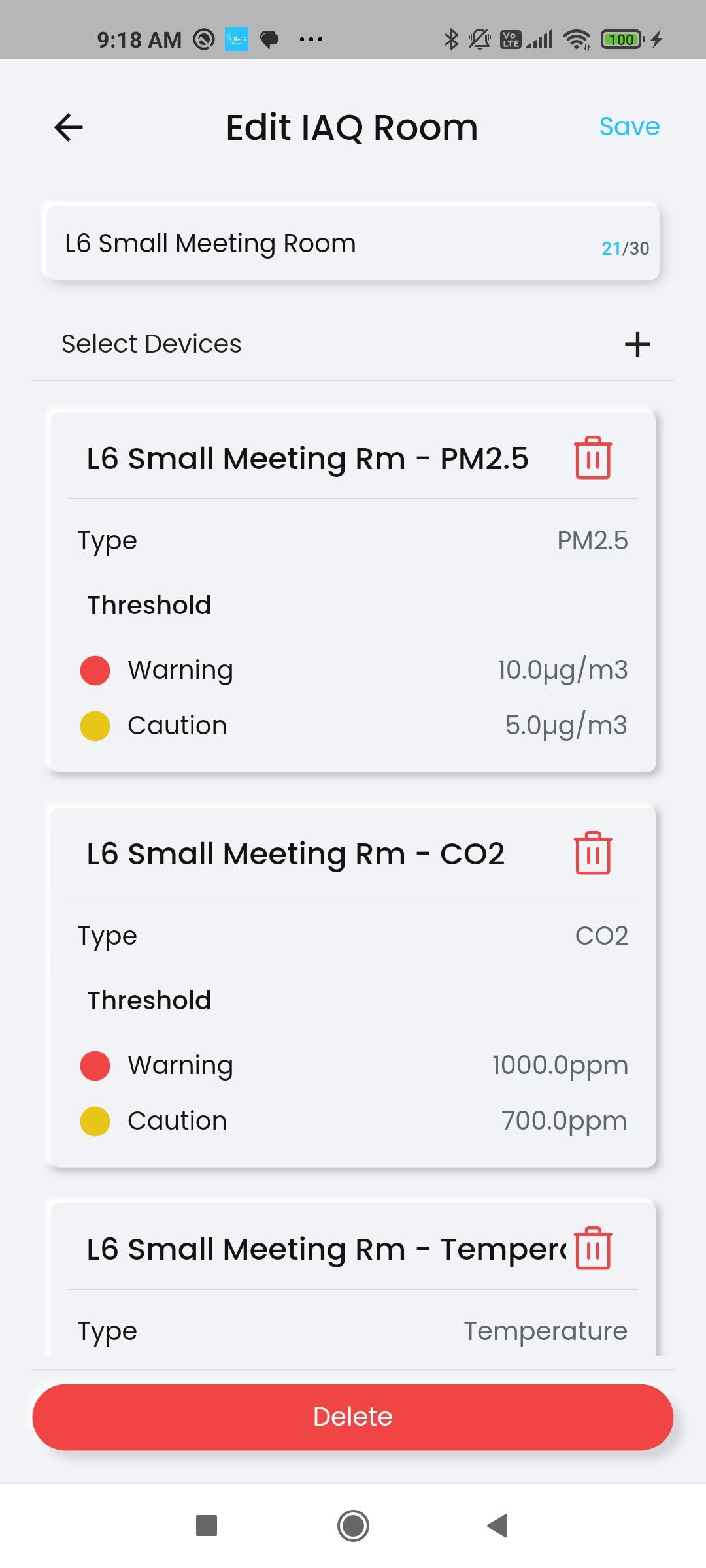The width and height of the screenshot is (706, 1568).
Task: Remove the Temperature device with trash icon
Action: (x=593, y=1249)
